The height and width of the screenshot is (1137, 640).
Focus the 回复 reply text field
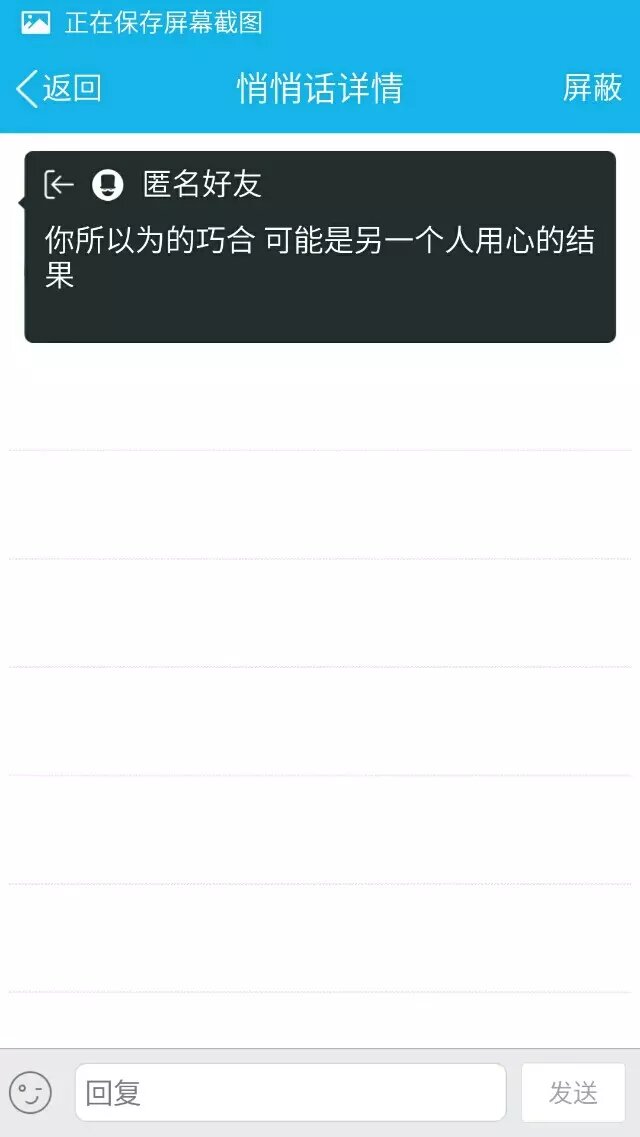click(x=290, y=1092)
